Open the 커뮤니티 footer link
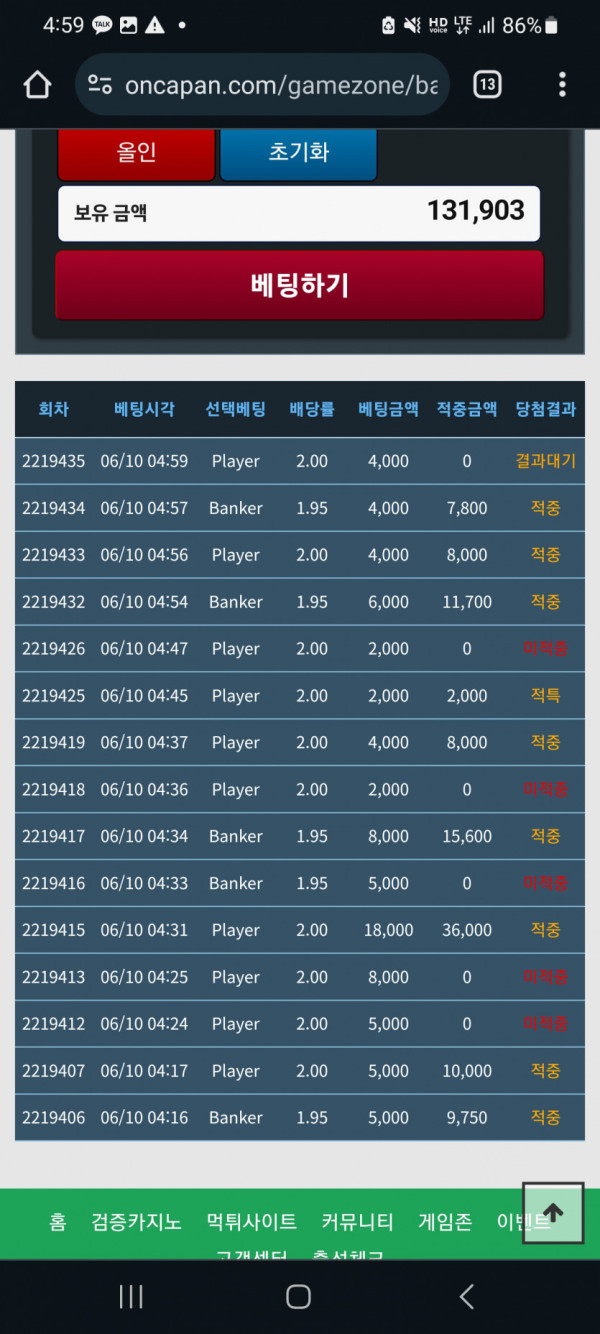 click(357, 1222)
